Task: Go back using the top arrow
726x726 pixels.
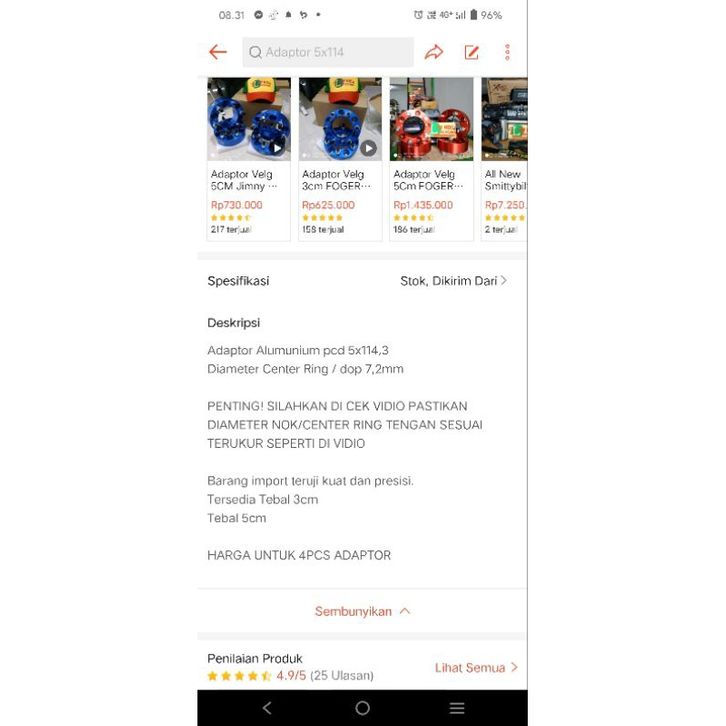Action: (217, 52)
